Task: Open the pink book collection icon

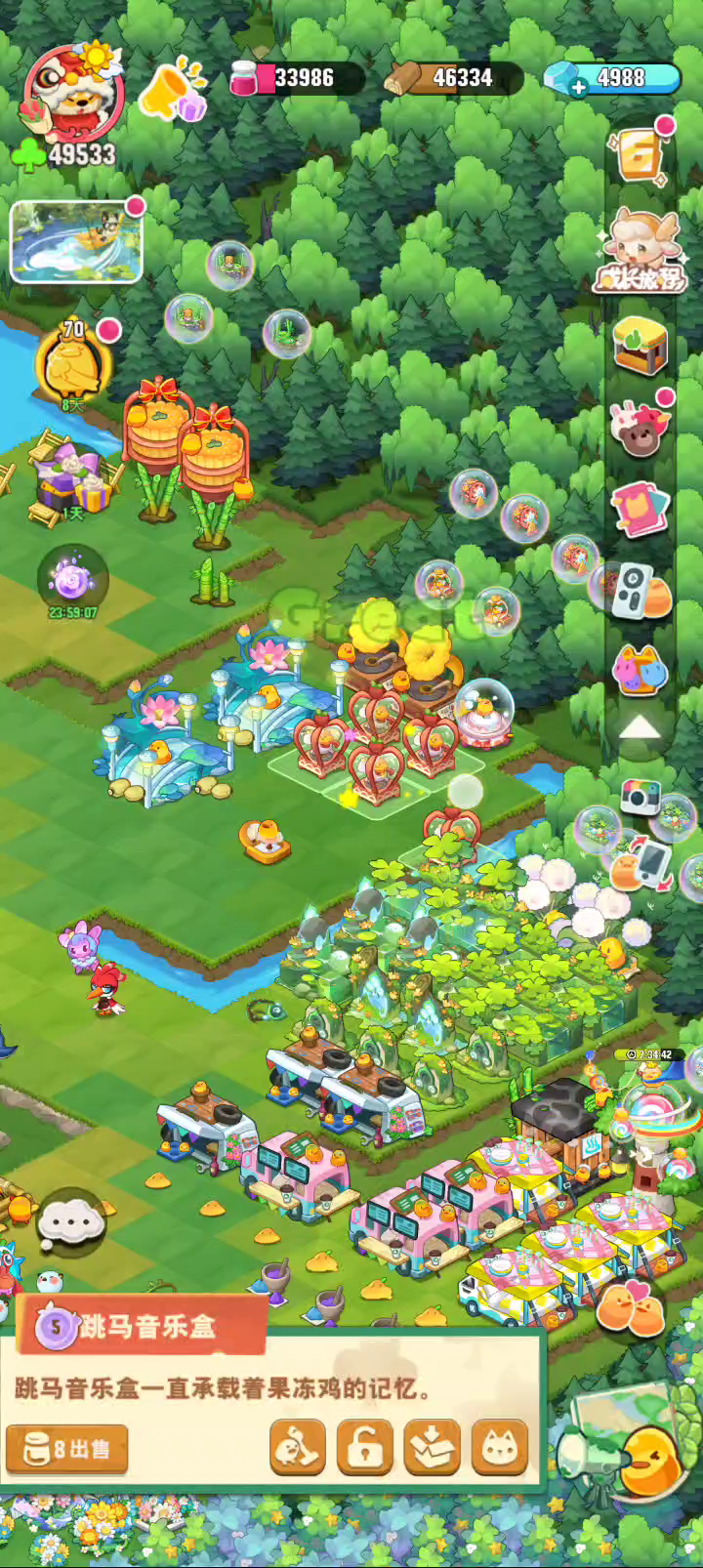Action: (640, 509)
